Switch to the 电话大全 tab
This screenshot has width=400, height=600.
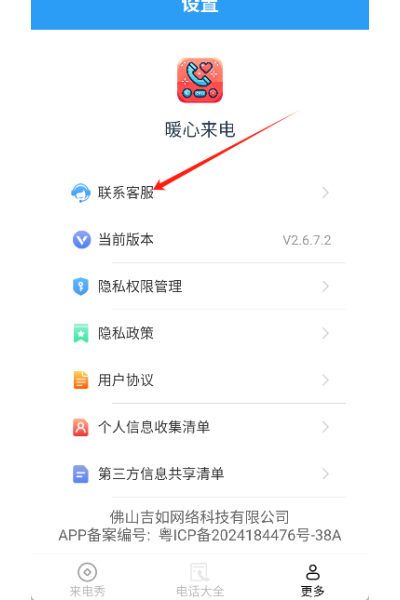click(x=200, y=579)
